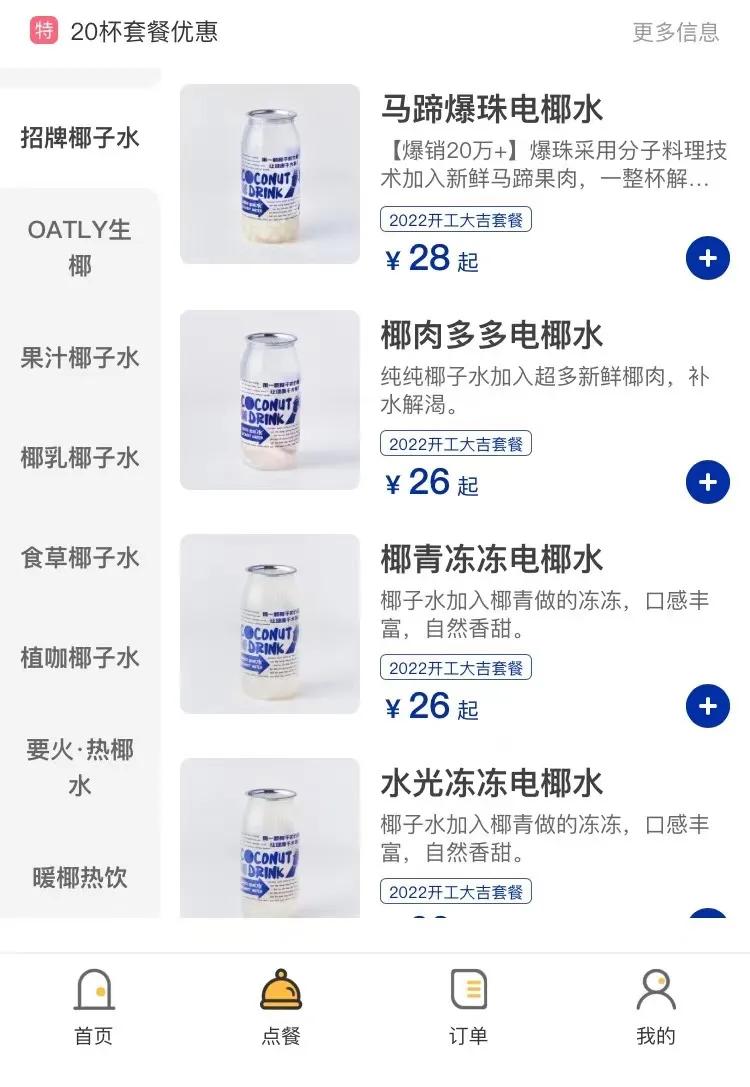Tap the plus icon next to 椰肉多多电椰水
Screen dimensions: 750x1087
click(x=707, y=482)
